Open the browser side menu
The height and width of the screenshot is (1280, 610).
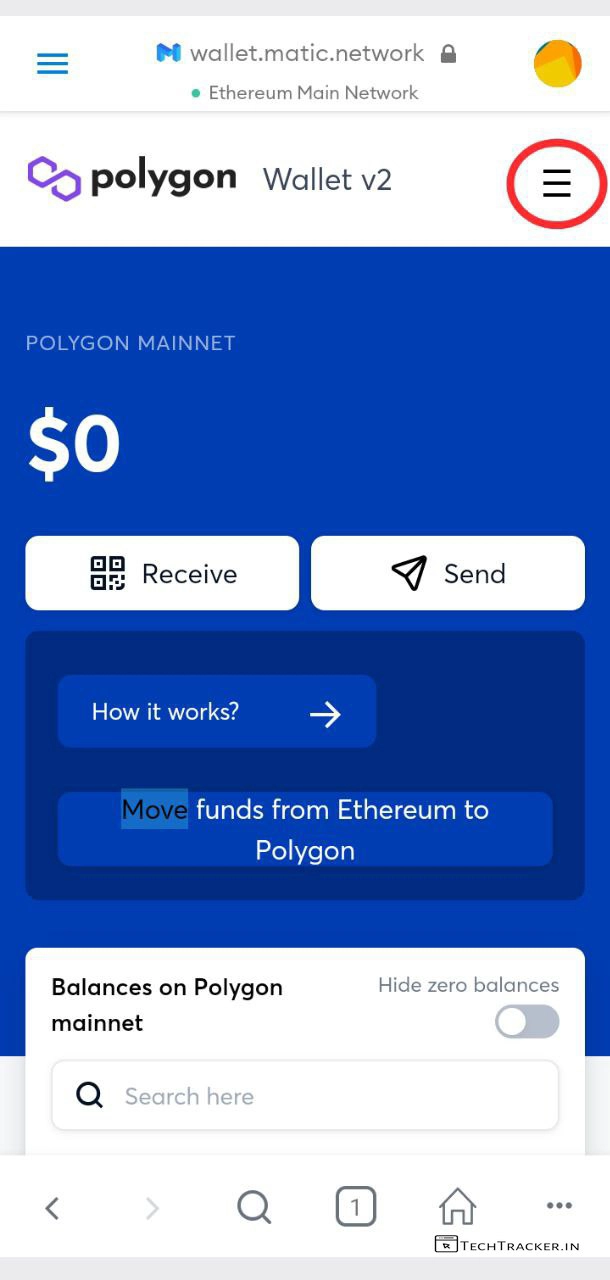pyautogui.click(x=52, y=64)
